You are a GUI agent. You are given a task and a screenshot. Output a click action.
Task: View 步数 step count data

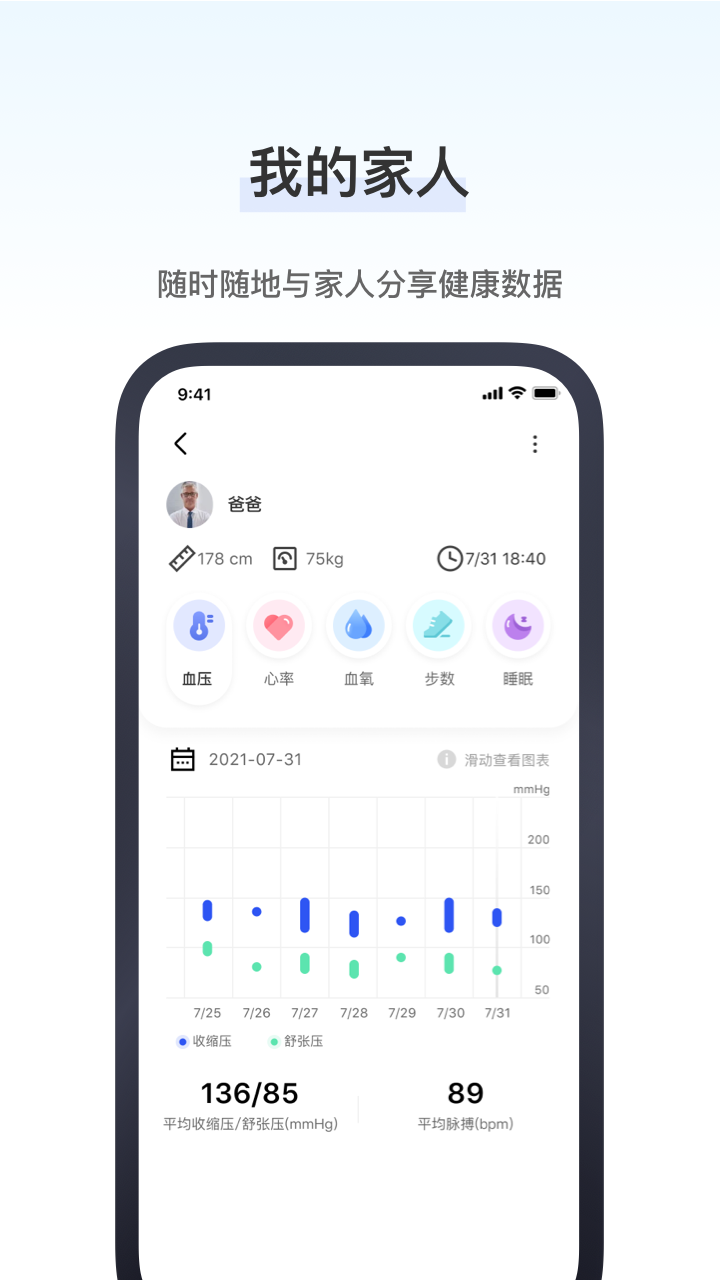point(437,624)
